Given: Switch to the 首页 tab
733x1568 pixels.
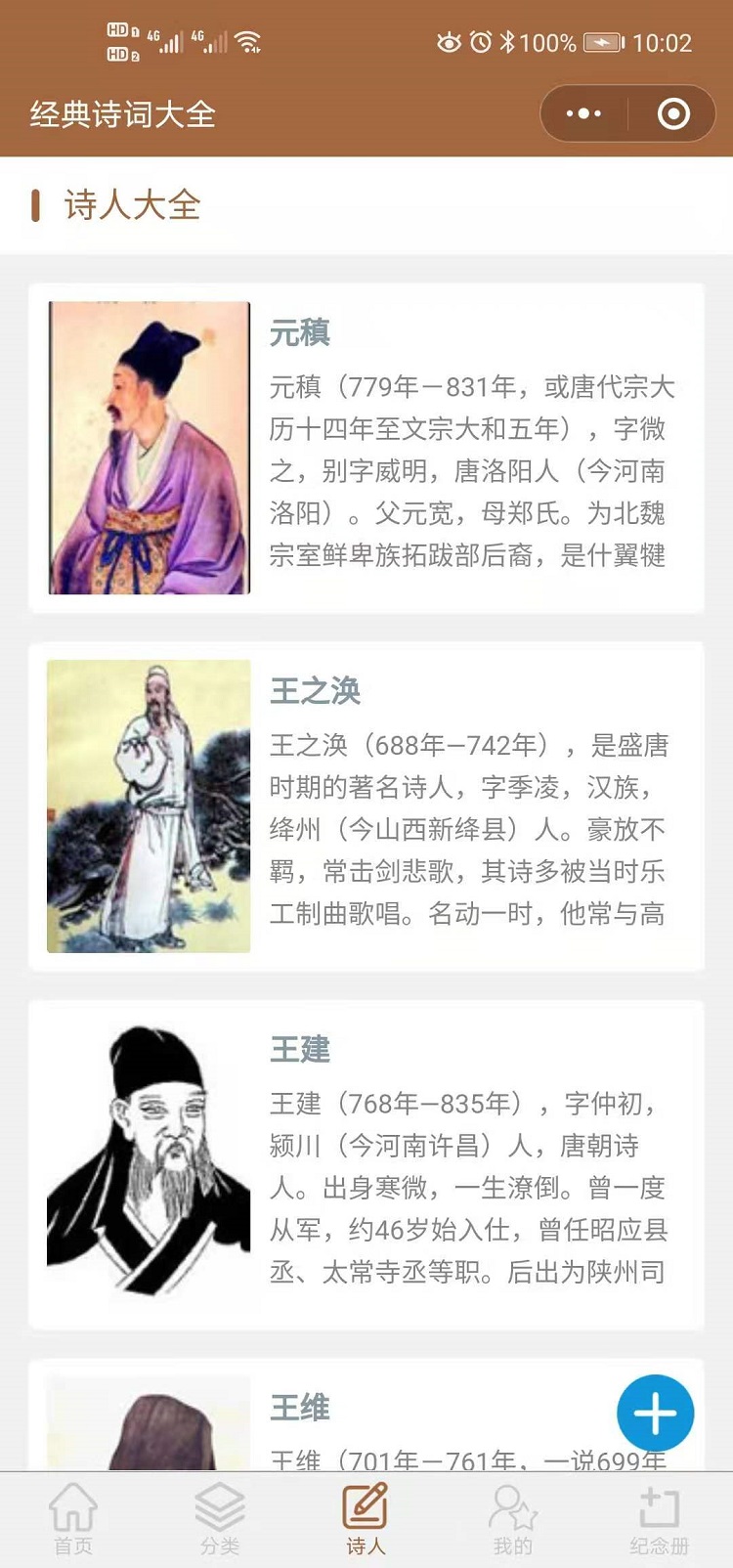Looking at the screenshot, I should [73, 1520].
